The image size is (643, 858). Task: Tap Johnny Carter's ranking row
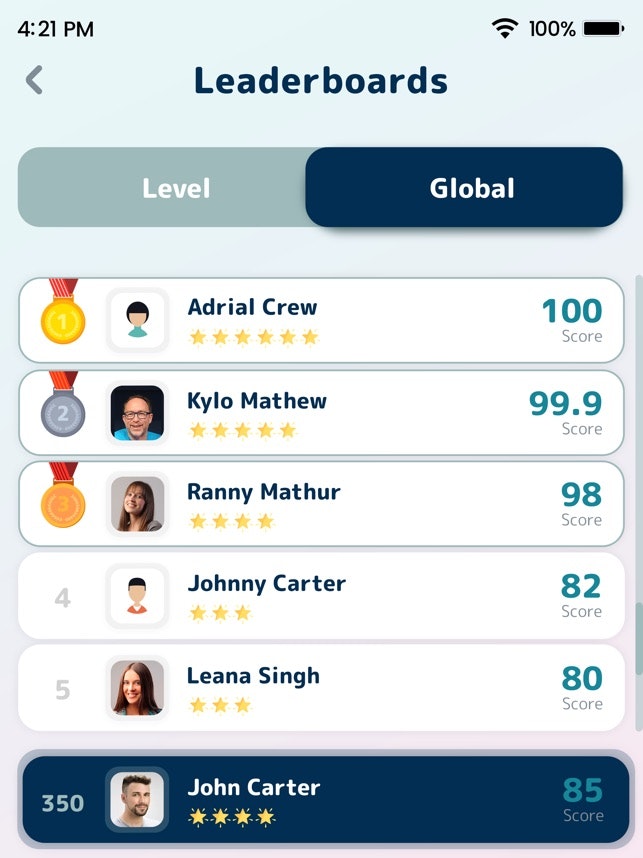click(x=321, y=596)
